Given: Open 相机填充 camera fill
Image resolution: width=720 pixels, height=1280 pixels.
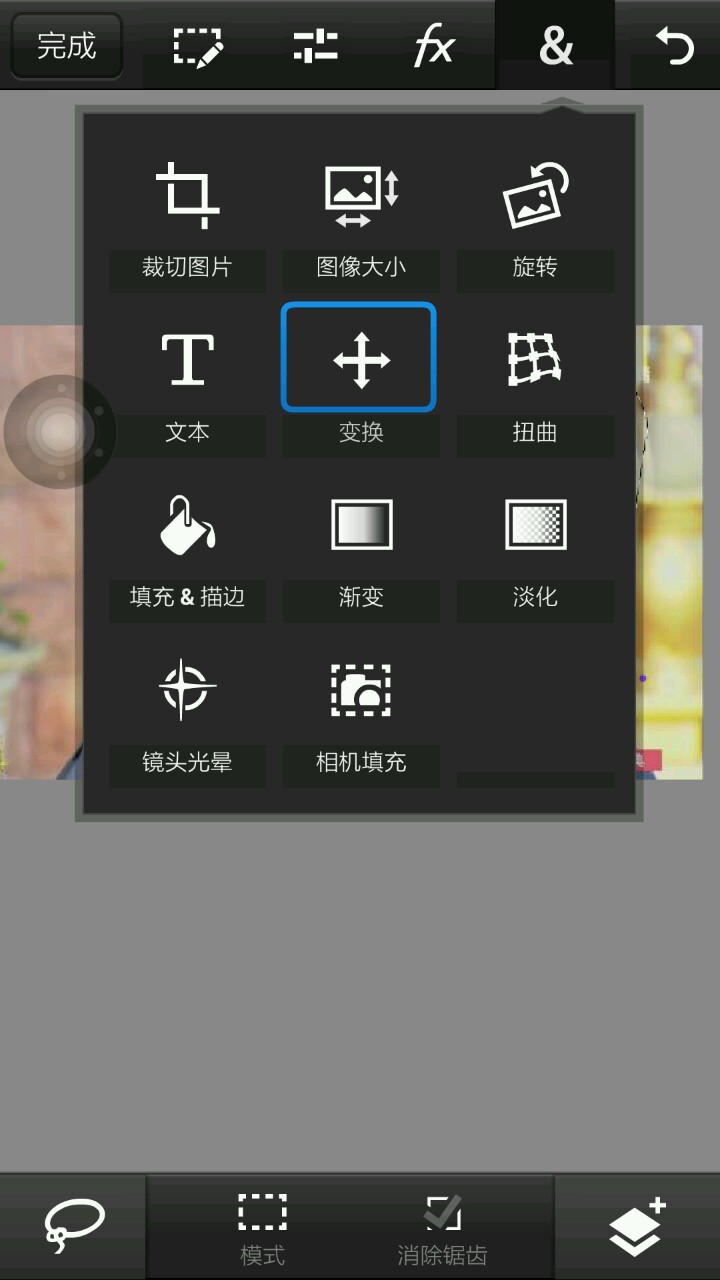Looking at the screenshot, I should tap(361, 709).
